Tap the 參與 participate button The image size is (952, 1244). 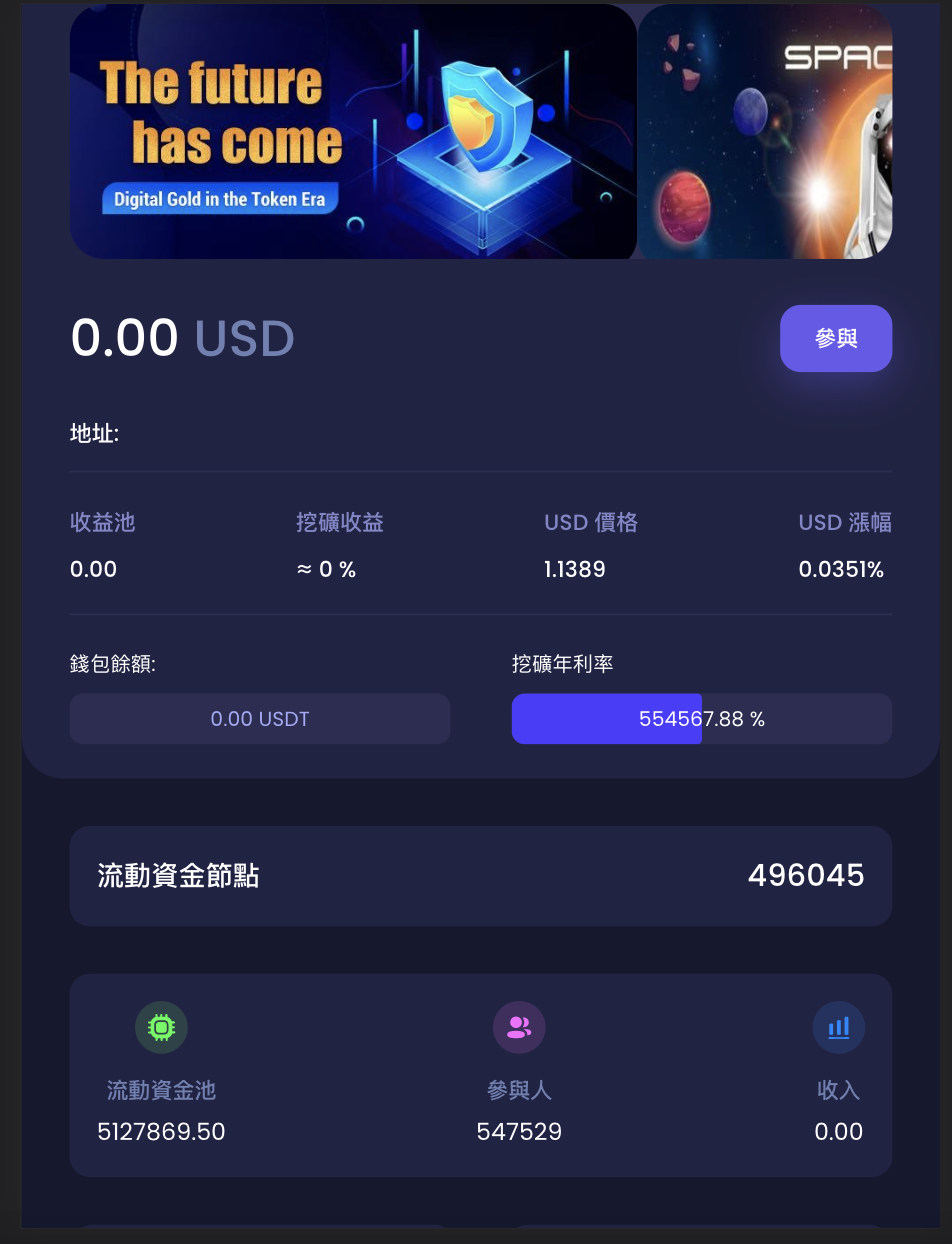(x=835, y=339)
